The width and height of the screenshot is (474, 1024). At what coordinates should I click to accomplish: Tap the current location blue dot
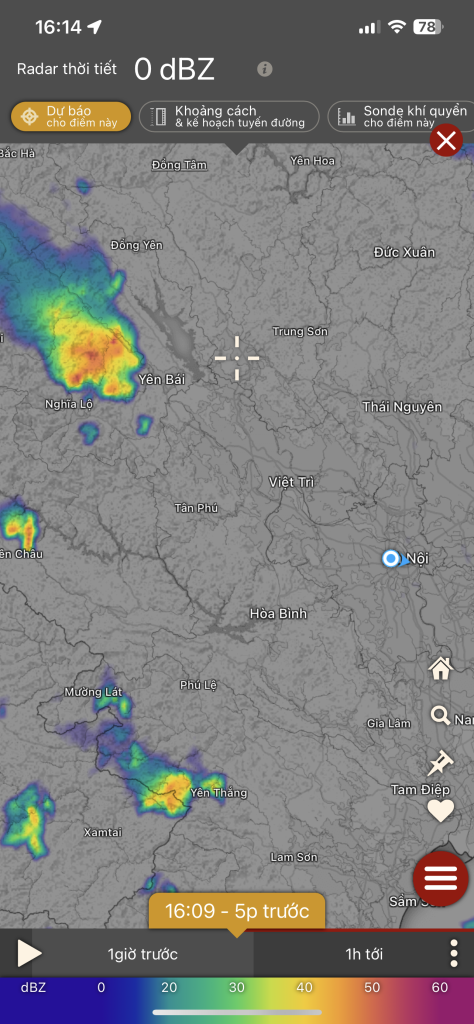[390, 558]
